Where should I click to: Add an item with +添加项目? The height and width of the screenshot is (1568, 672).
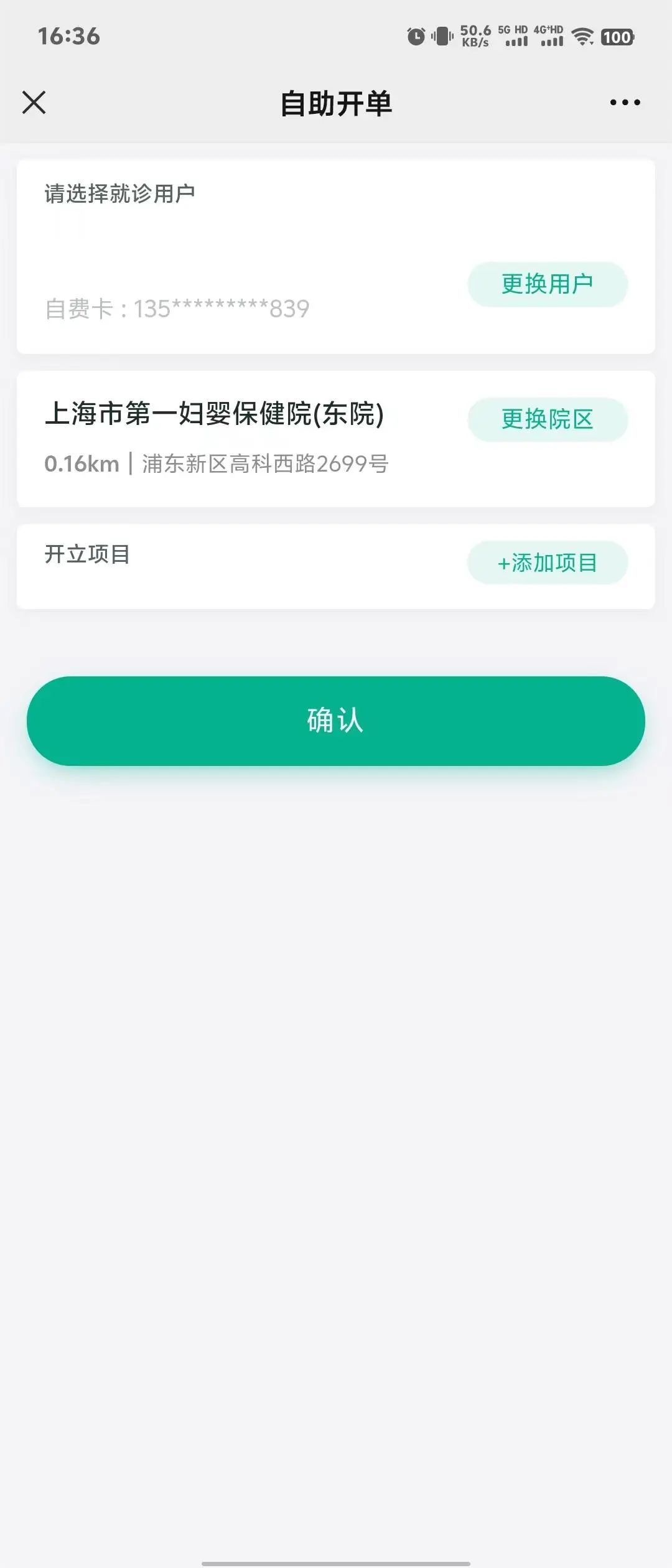[548, 562]
